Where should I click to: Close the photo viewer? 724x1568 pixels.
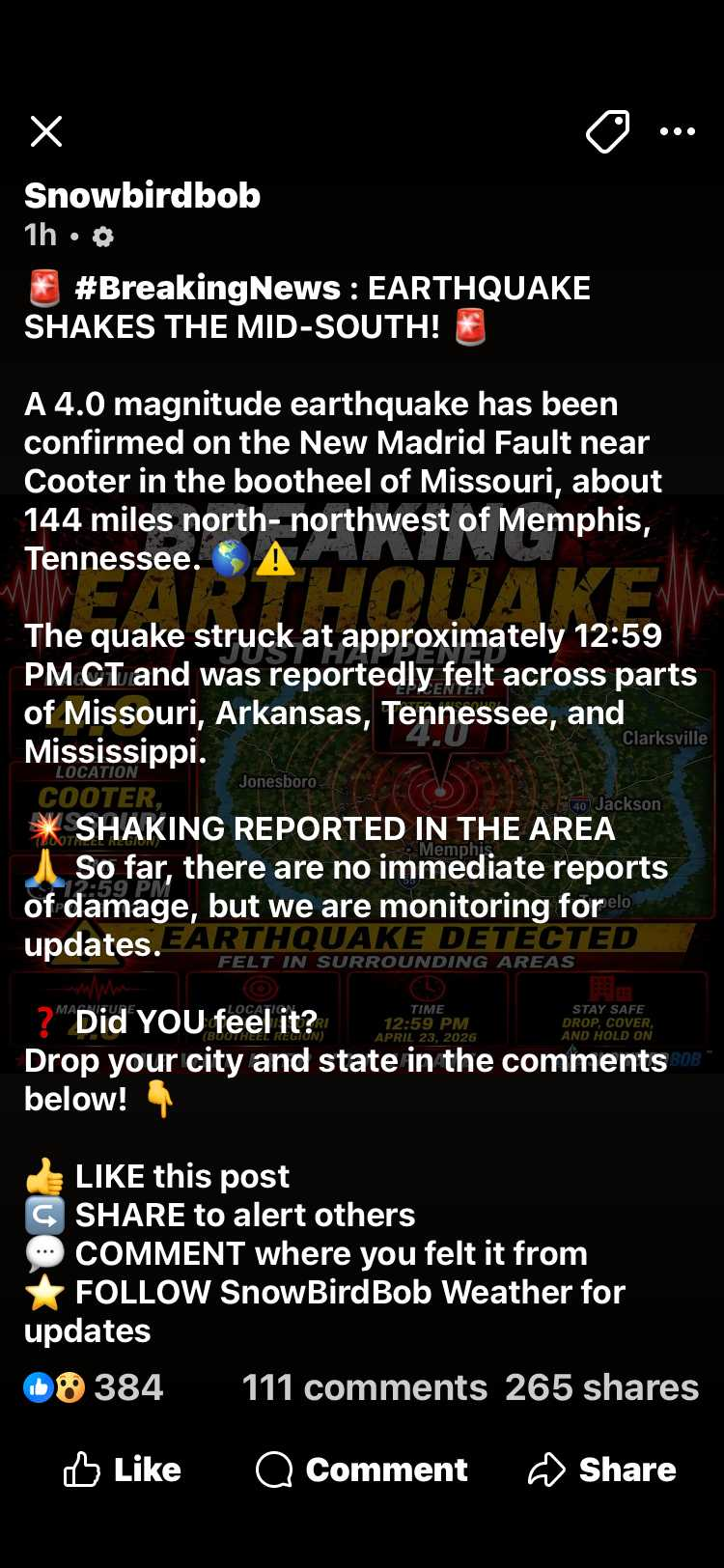46,131
